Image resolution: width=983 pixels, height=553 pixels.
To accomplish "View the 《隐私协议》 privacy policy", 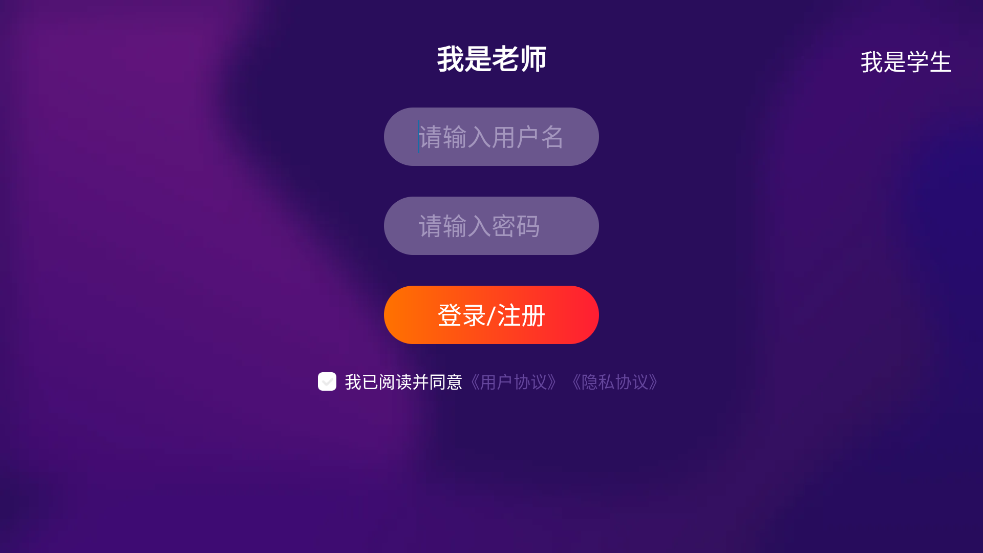I will [x=614, y=382].
